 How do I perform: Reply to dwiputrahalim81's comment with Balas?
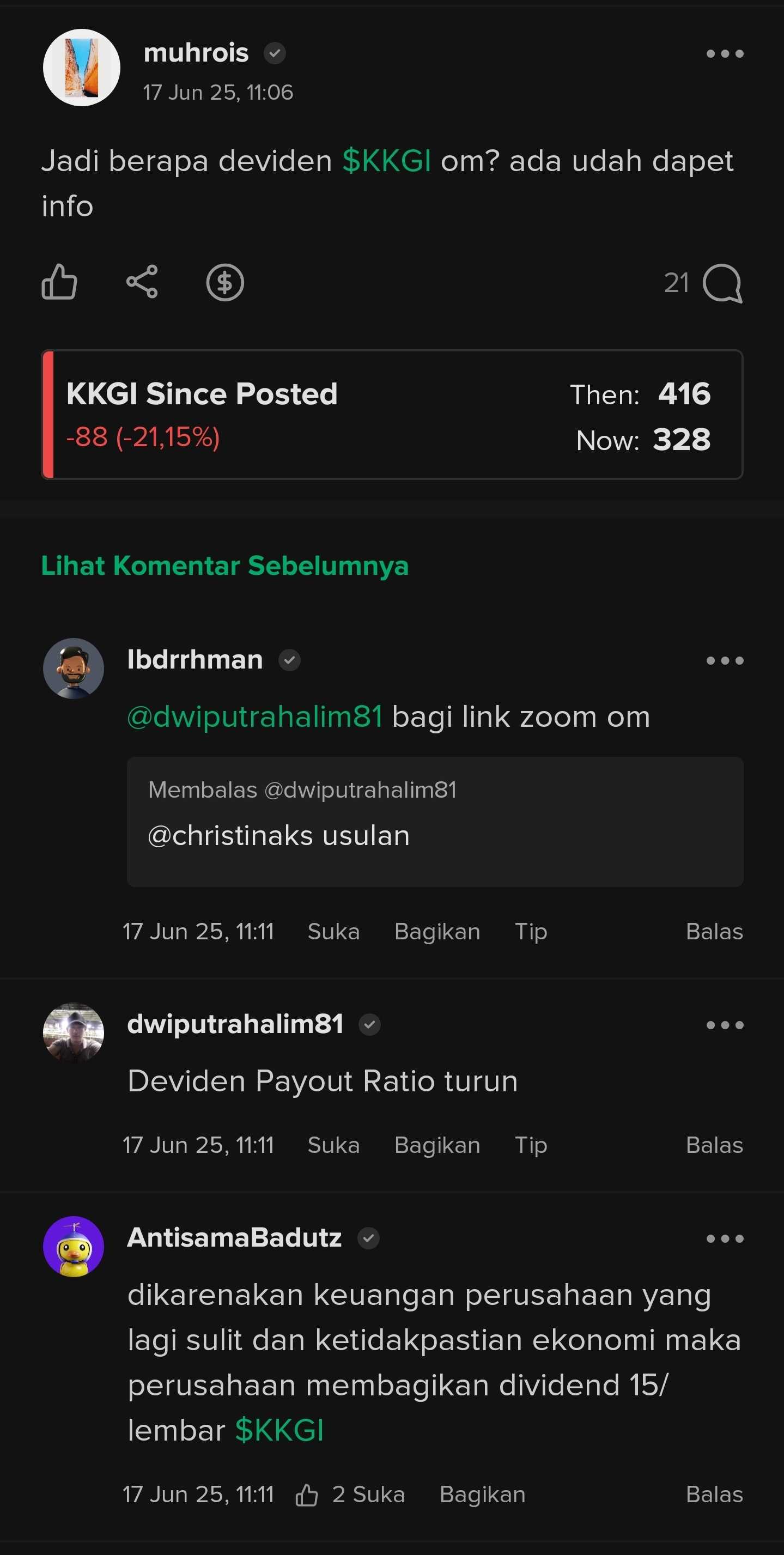coord(714,1145)
